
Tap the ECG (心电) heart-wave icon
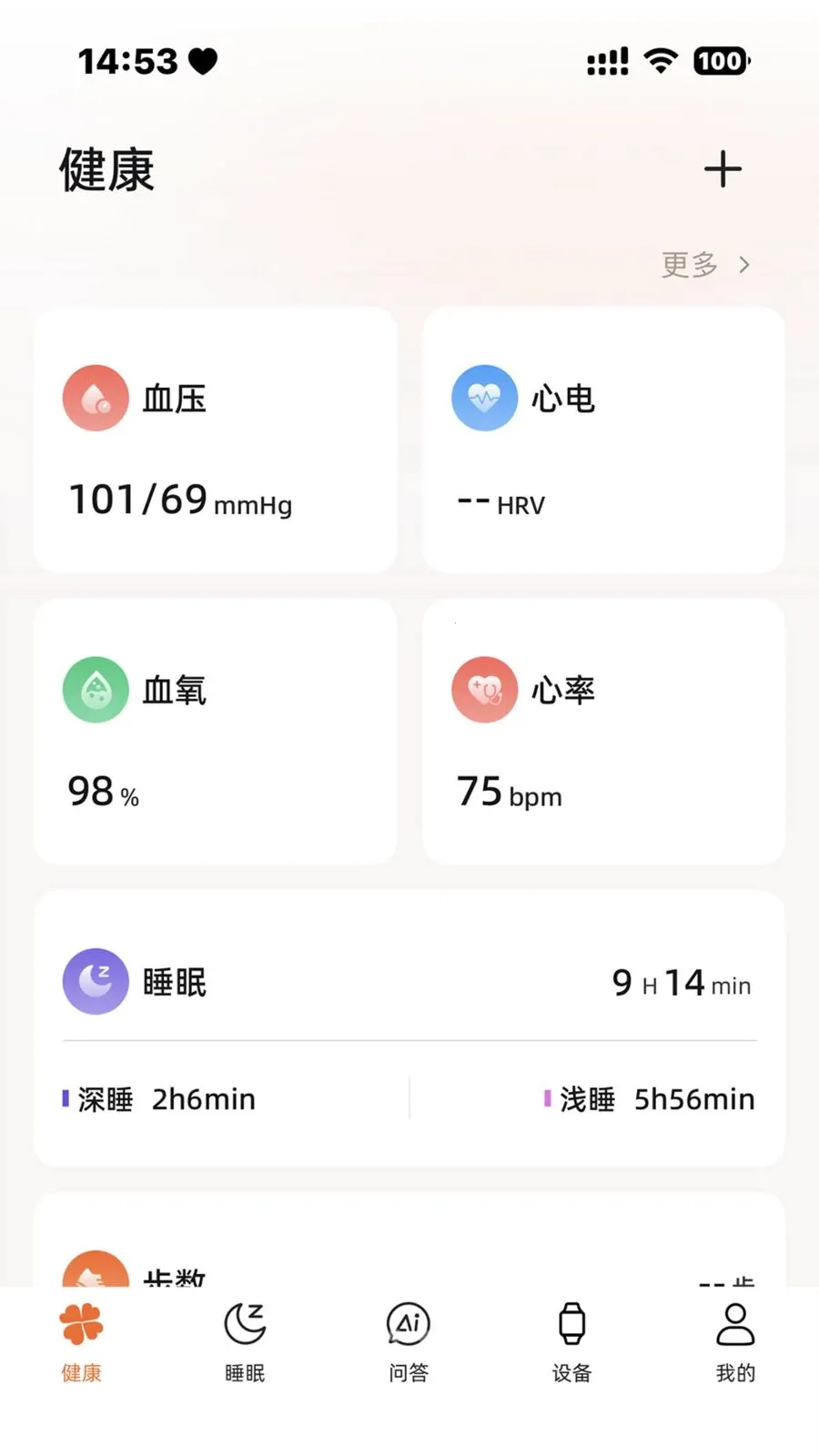pos(484,398)
